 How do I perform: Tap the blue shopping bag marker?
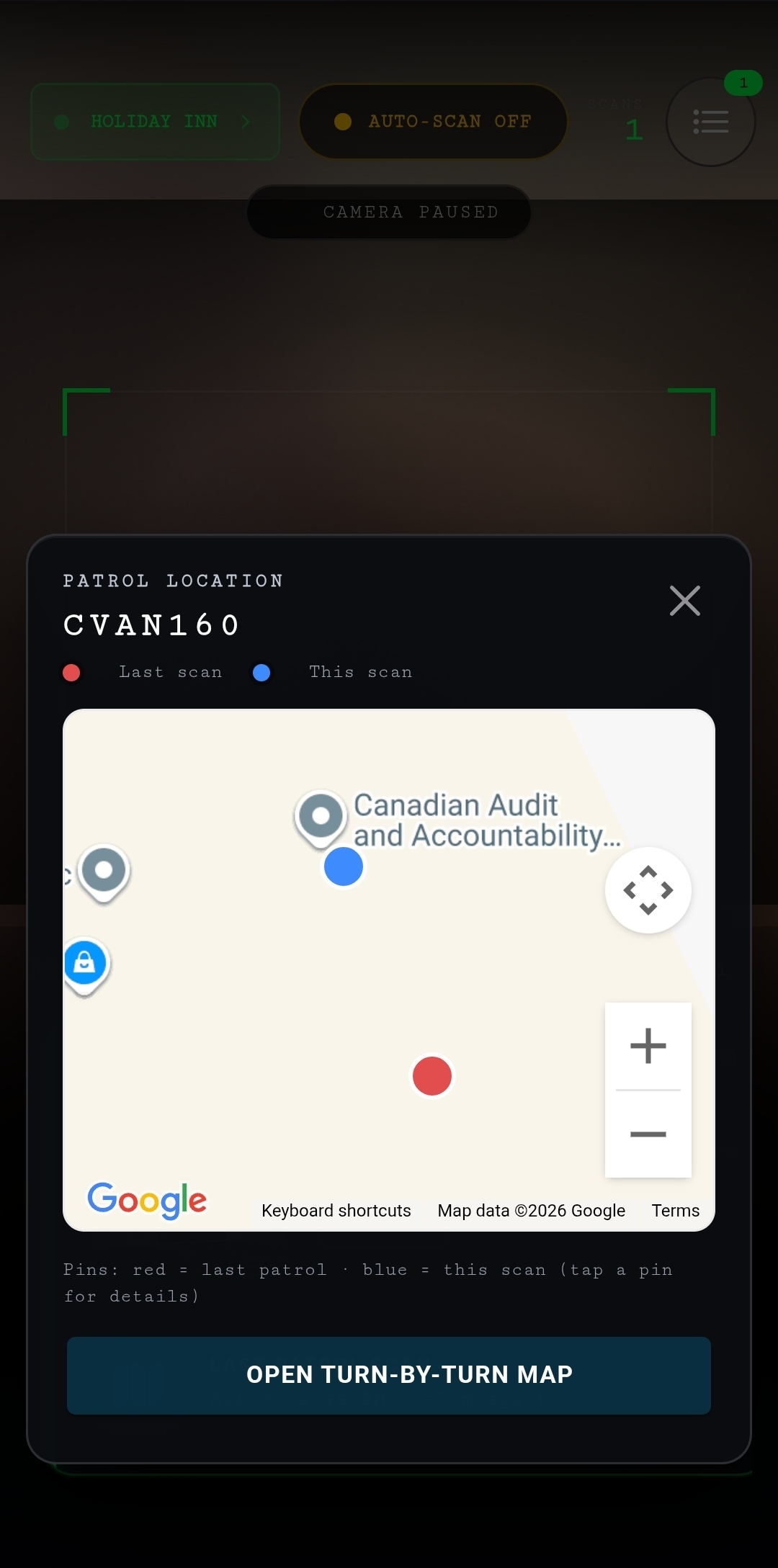[x=85, y=963]
